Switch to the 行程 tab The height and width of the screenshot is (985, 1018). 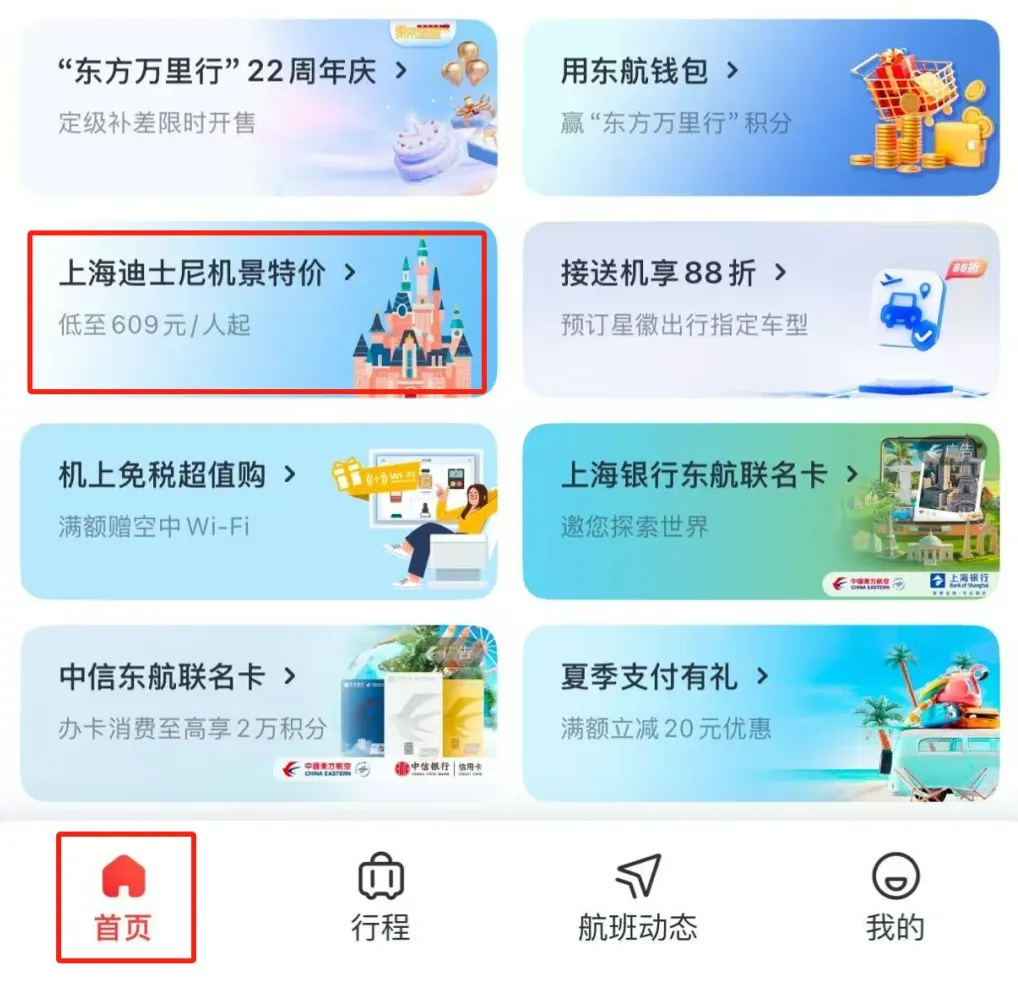381,898
